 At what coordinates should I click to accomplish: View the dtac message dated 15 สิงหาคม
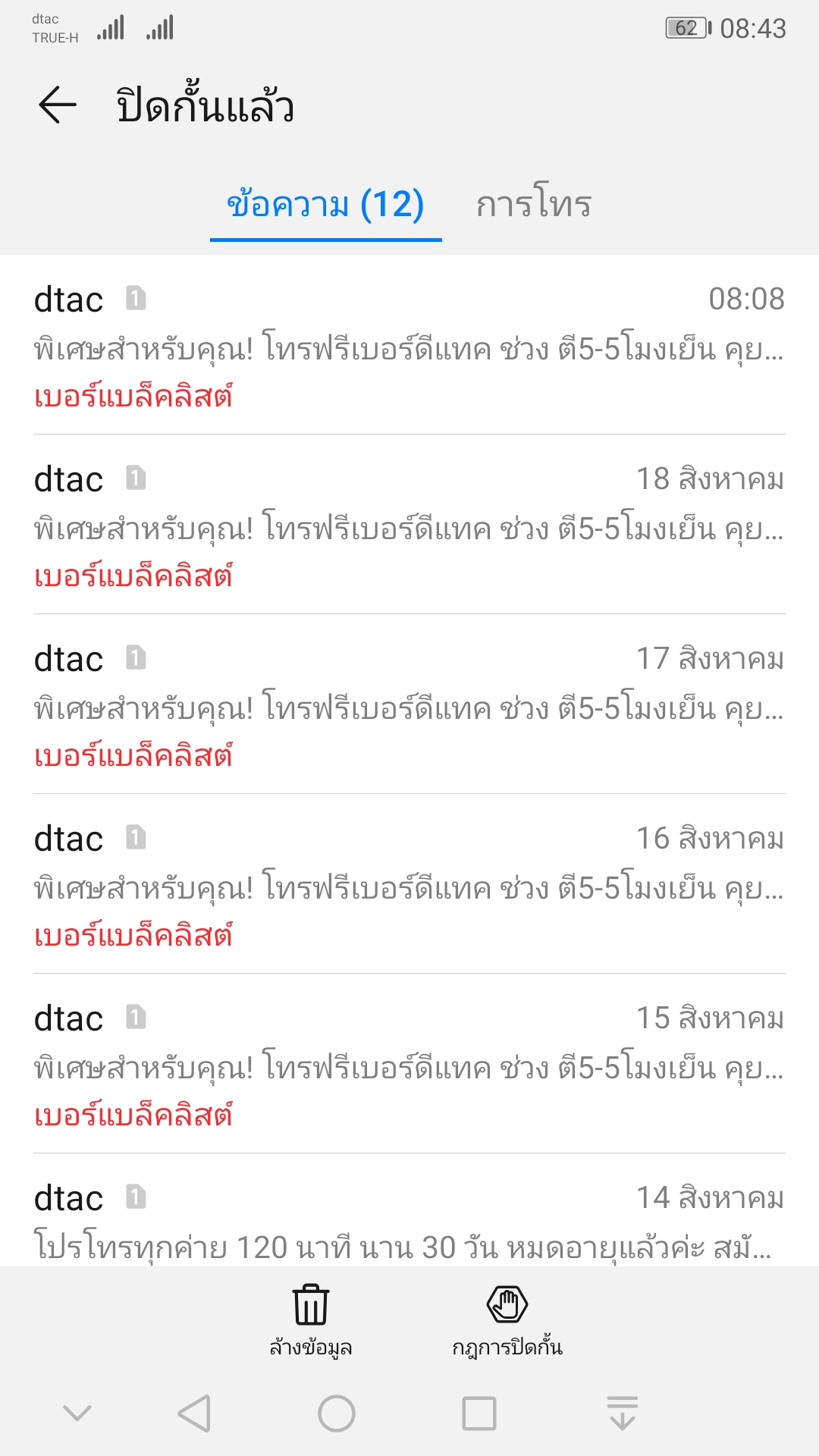pos(409,1064)
